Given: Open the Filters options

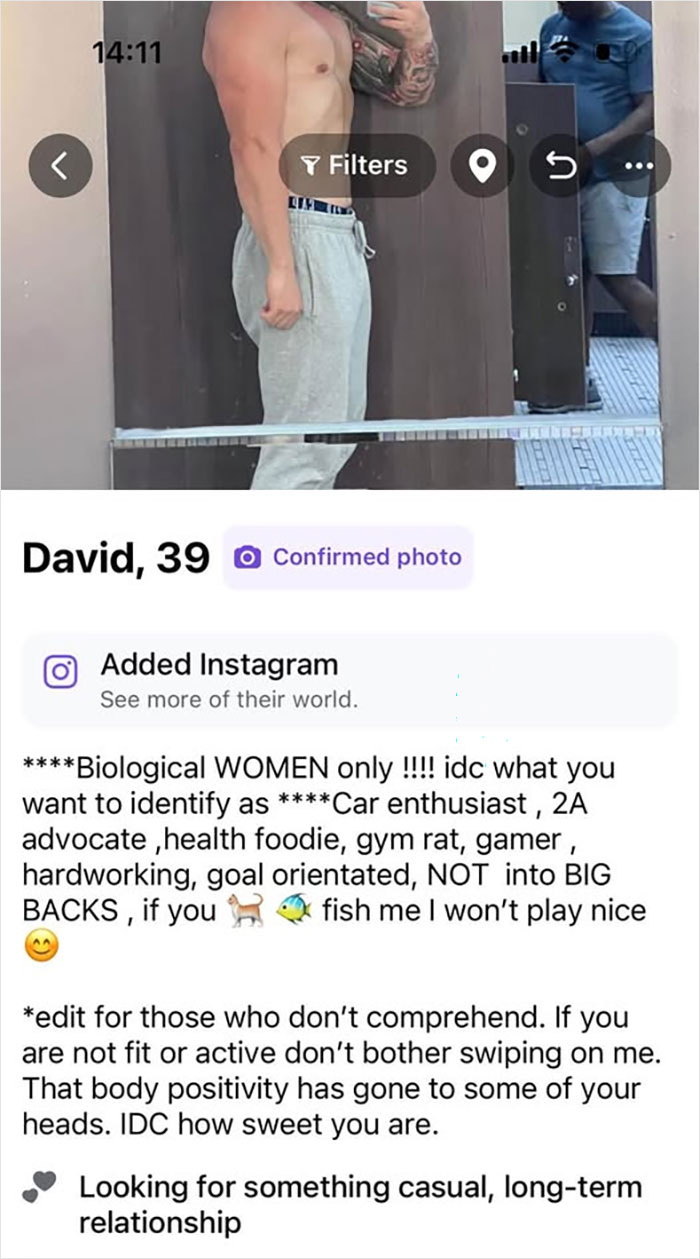Looking at the screenshot, I should (x=357, y=166).
